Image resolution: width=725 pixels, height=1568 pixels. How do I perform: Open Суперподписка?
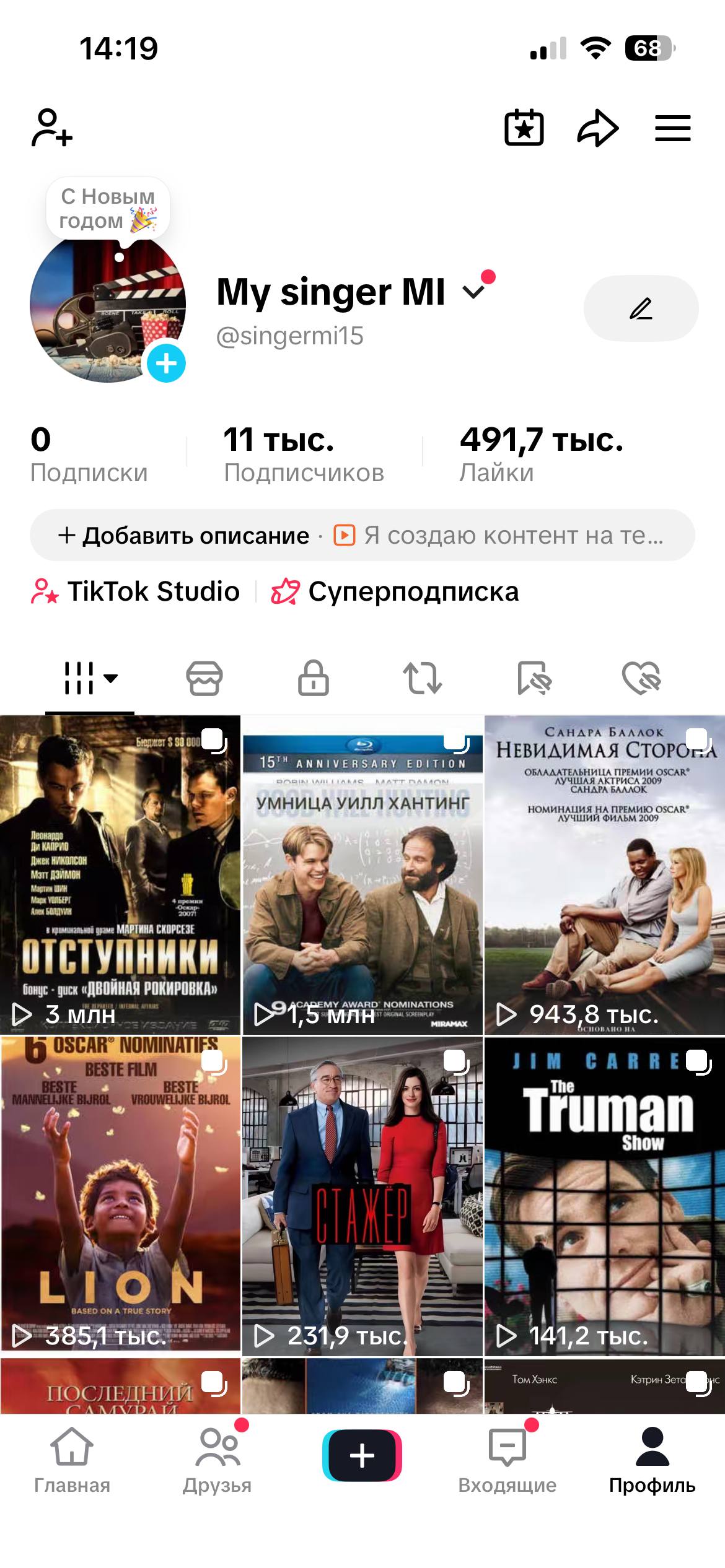pos(395,591)
